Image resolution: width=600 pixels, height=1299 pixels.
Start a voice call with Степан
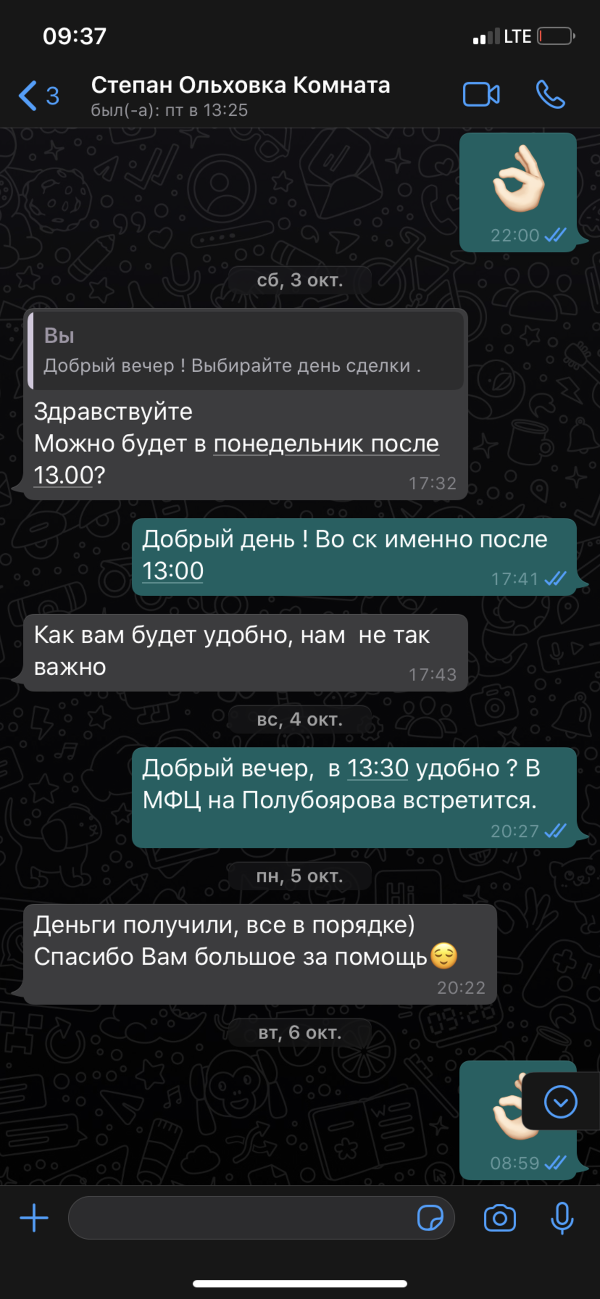pos(550,95)
